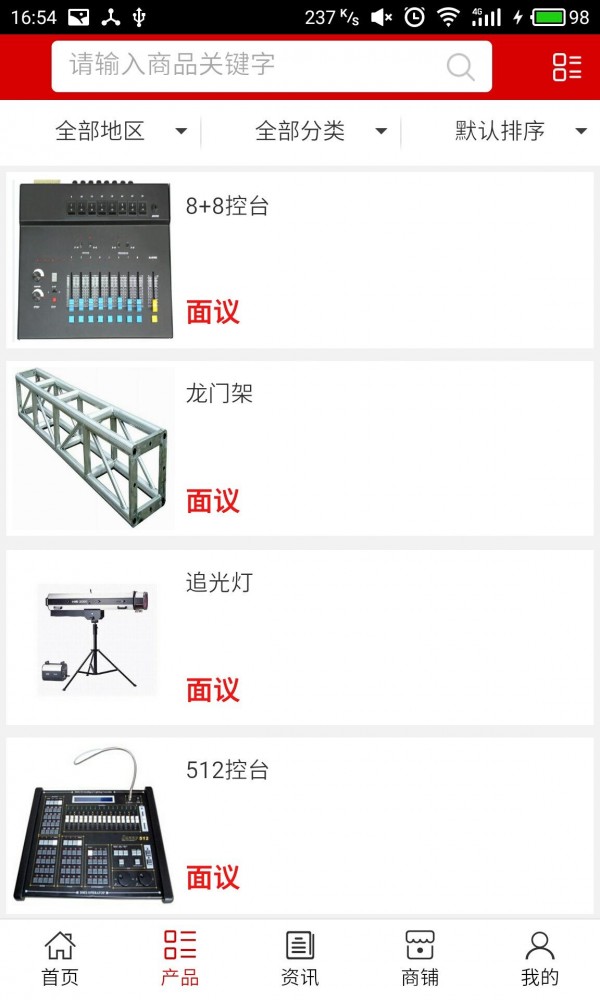Open the 默认排序 sorting dropdown
Screen dimensions: 600x1000
(x=520, y=131)
